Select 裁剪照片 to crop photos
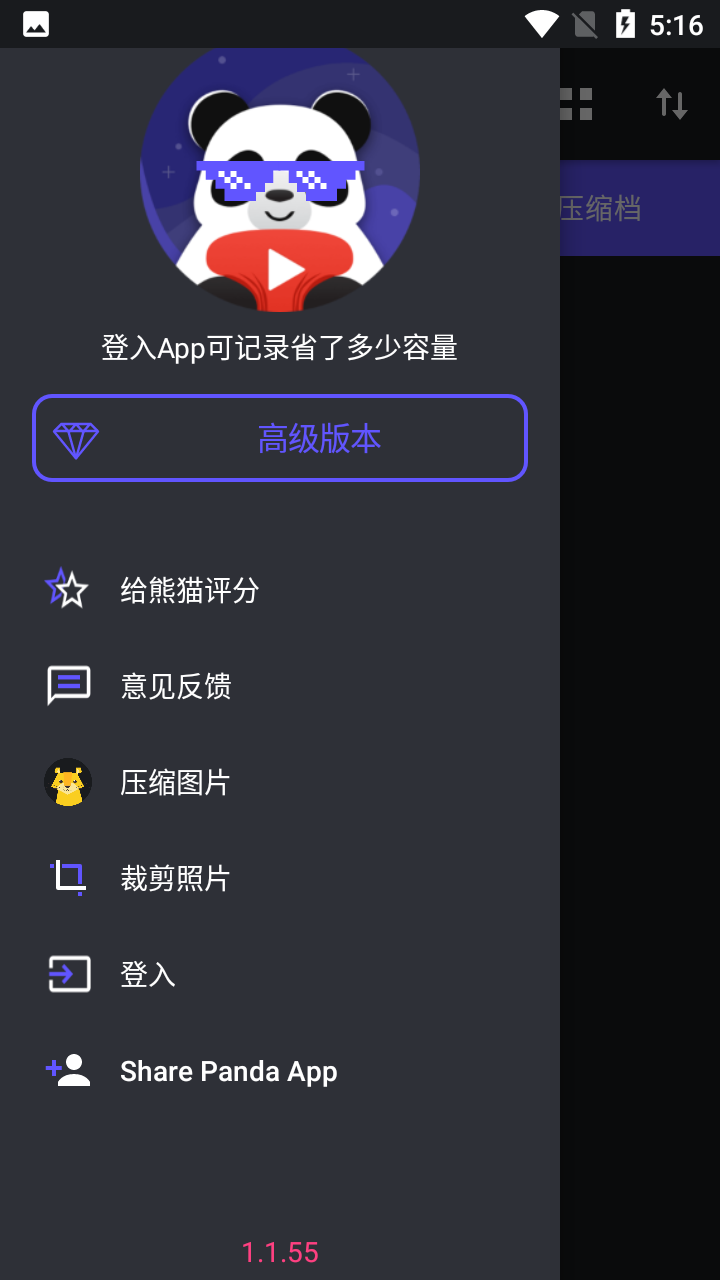Screen dimensions: 720x1280 [x=176, y=878]
